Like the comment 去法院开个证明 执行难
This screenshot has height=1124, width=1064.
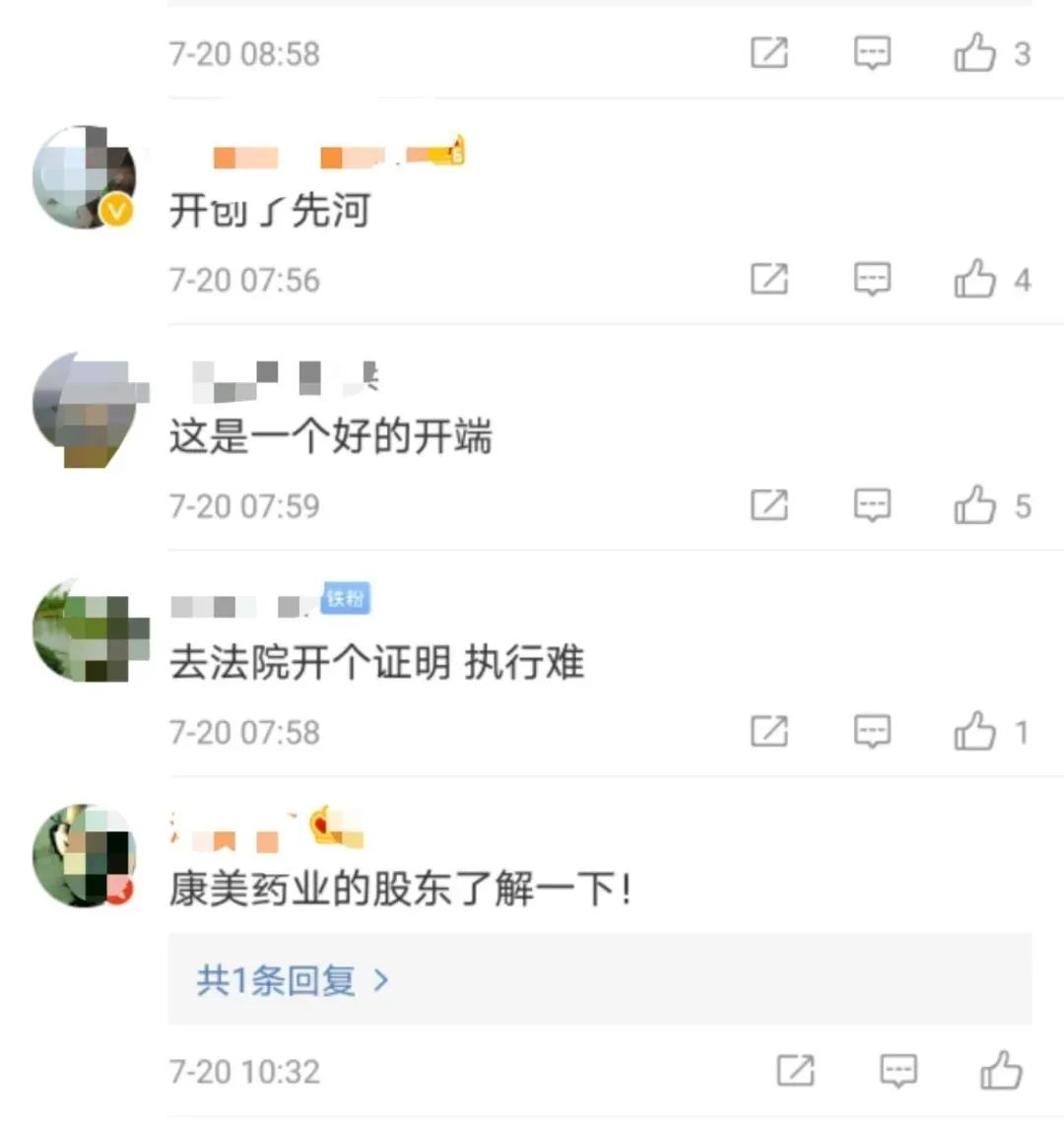coord(974,732)
